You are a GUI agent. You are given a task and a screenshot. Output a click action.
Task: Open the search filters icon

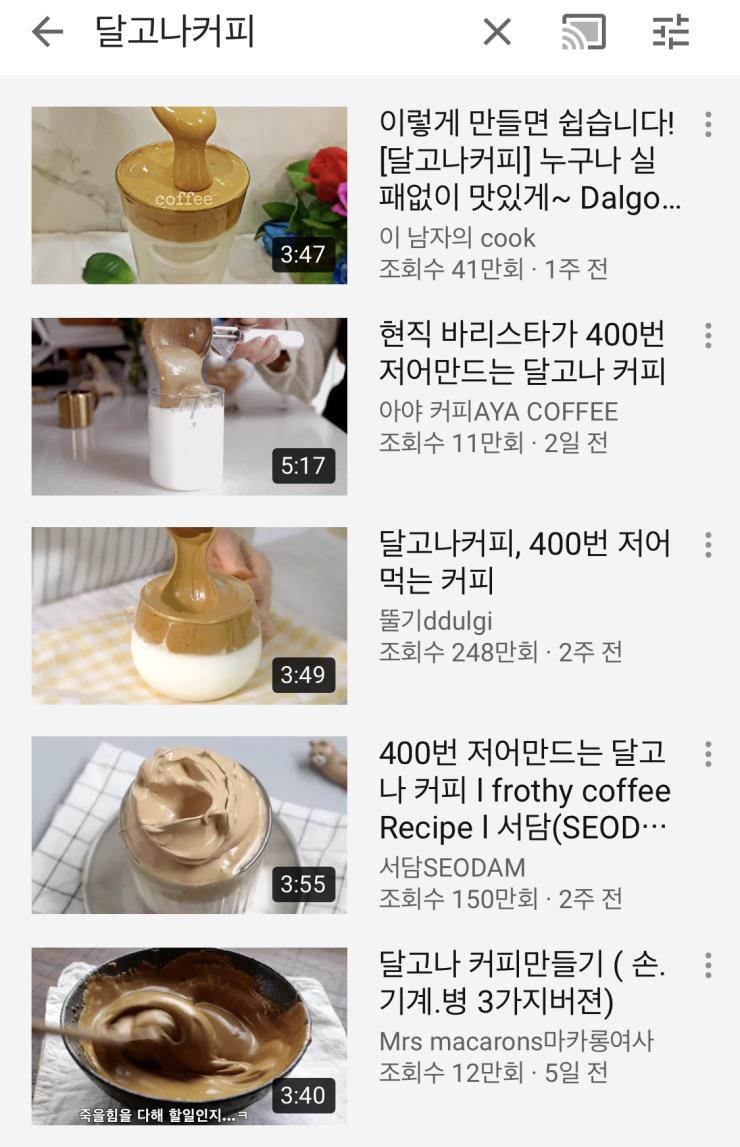pos(671,33)
